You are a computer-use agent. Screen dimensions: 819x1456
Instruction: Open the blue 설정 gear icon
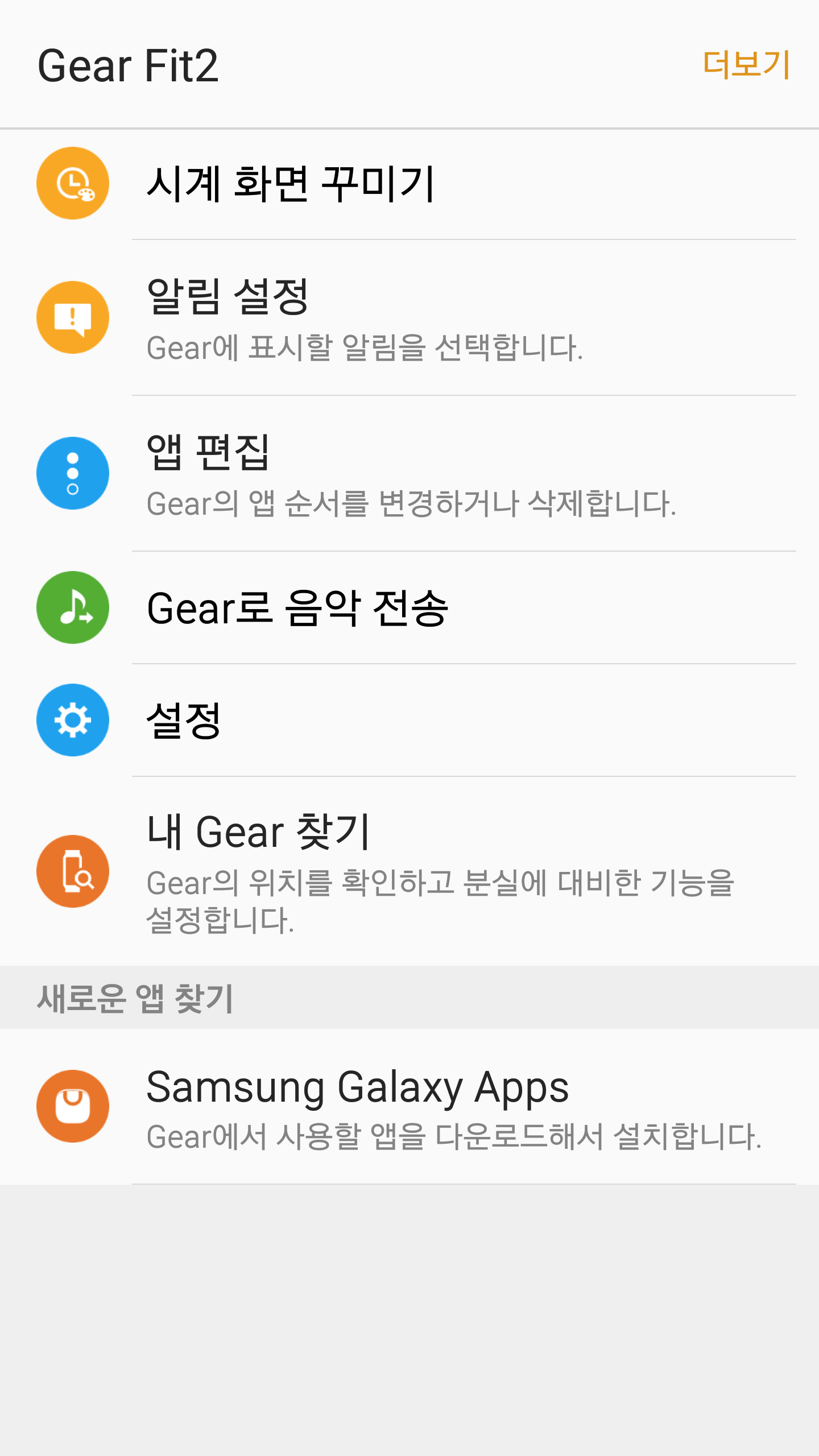click(x=72, y=719)
